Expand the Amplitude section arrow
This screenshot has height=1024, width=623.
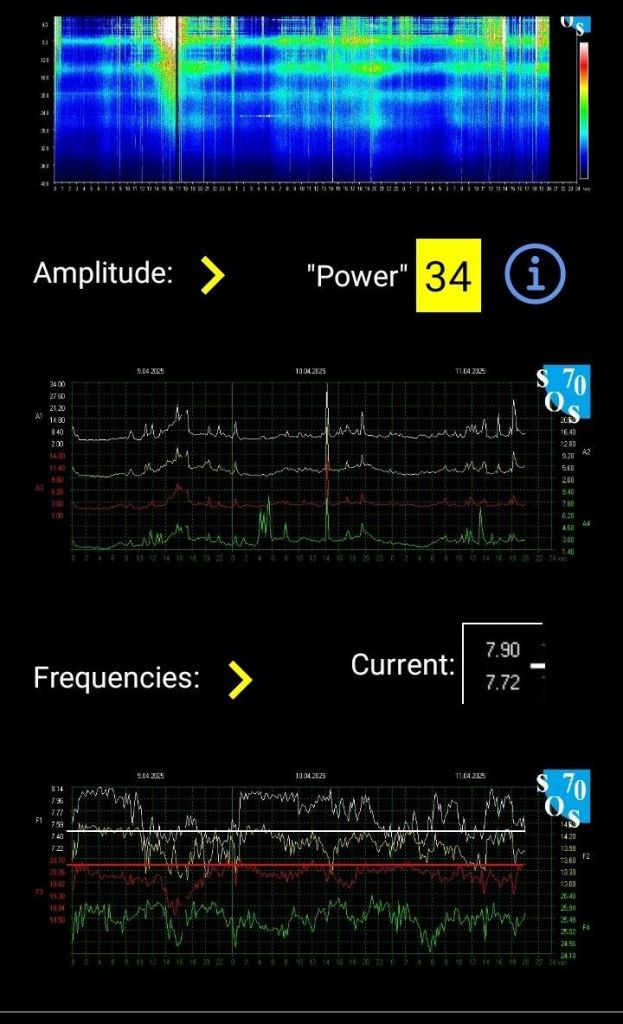pos(212,275)
